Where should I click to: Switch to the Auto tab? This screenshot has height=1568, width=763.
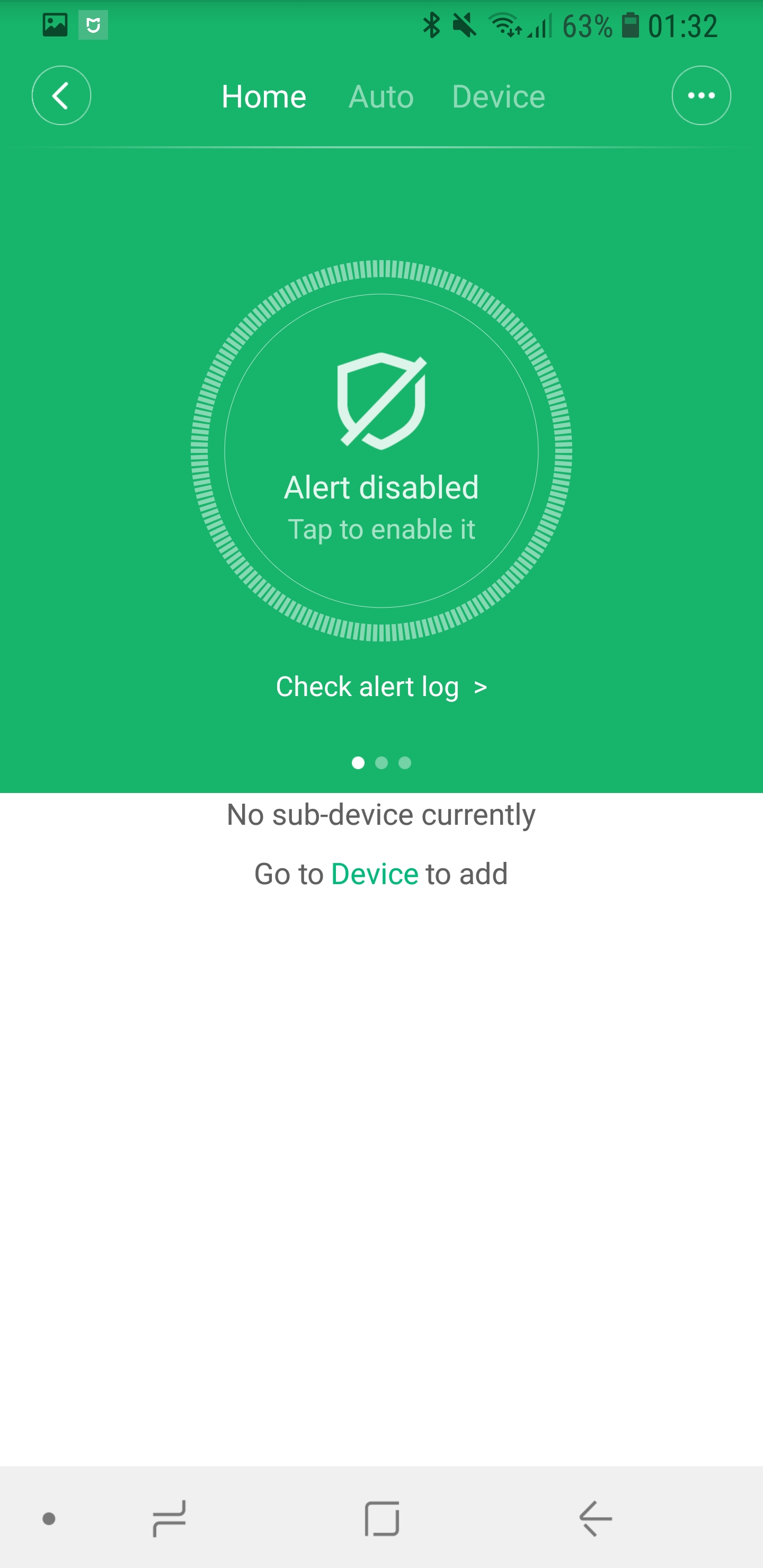[x=380, y=97]
